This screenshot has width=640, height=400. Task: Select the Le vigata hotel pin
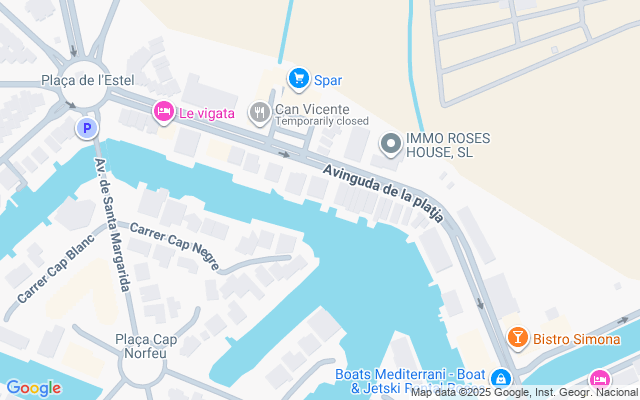pyautogui.click(x=162, y=113)
